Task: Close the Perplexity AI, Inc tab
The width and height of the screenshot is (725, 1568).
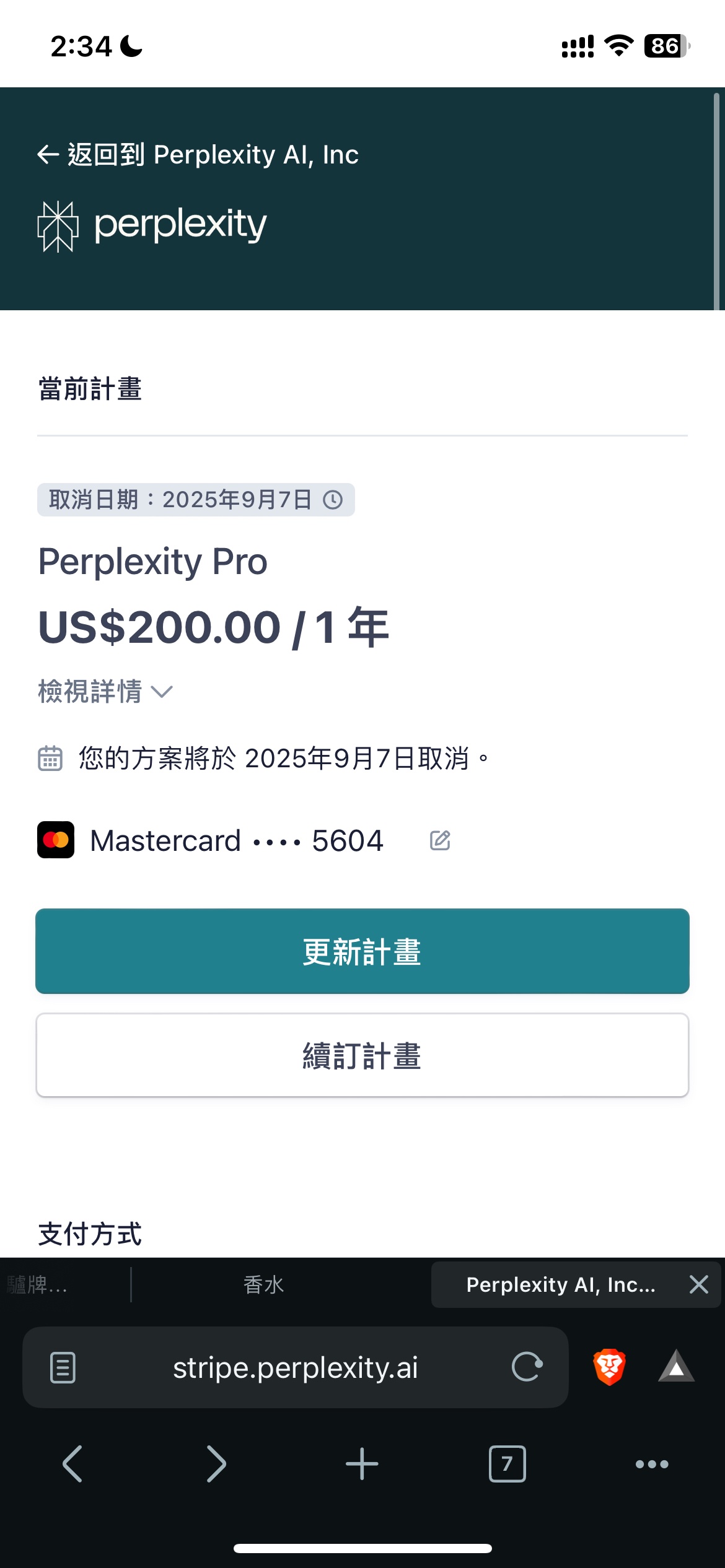Action: point(698,1285)
